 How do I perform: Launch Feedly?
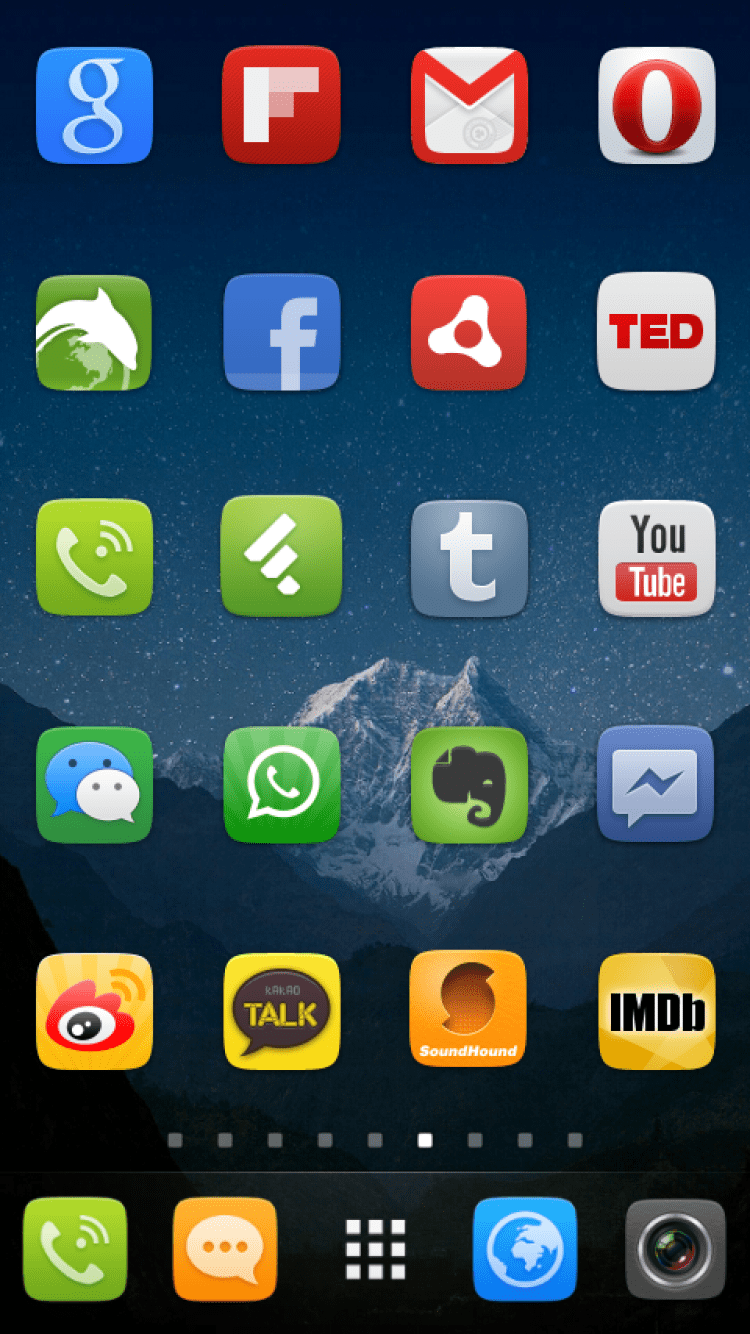281,557
